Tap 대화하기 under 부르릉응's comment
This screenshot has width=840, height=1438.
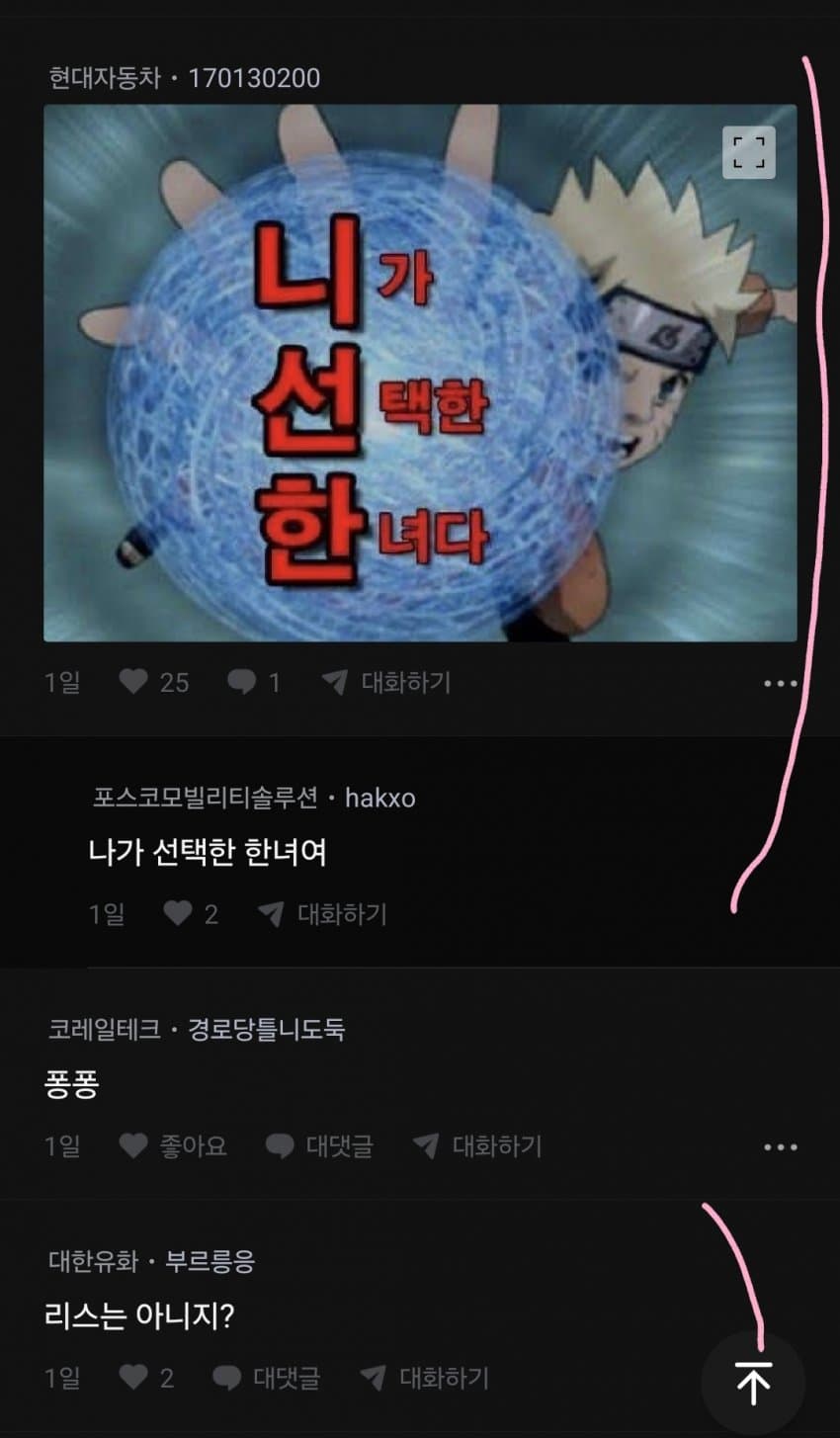[425, 1378]
